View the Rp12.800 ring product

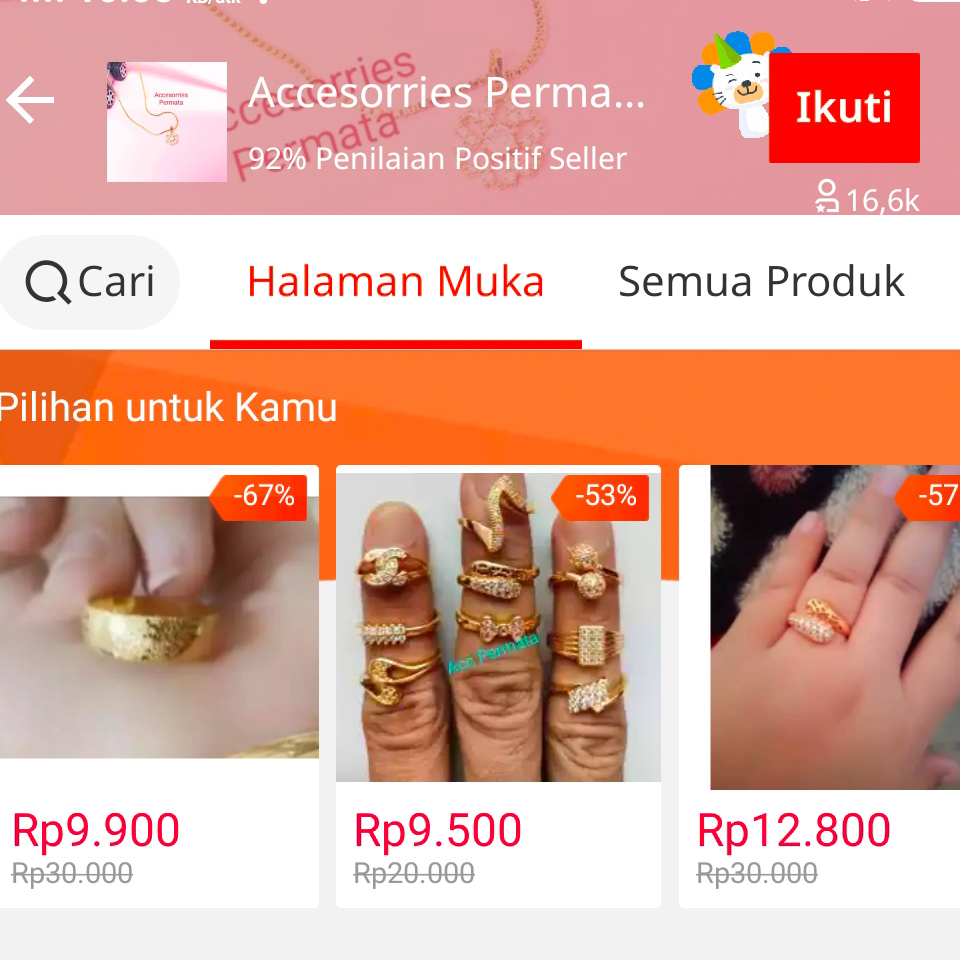tap(820, 686)
